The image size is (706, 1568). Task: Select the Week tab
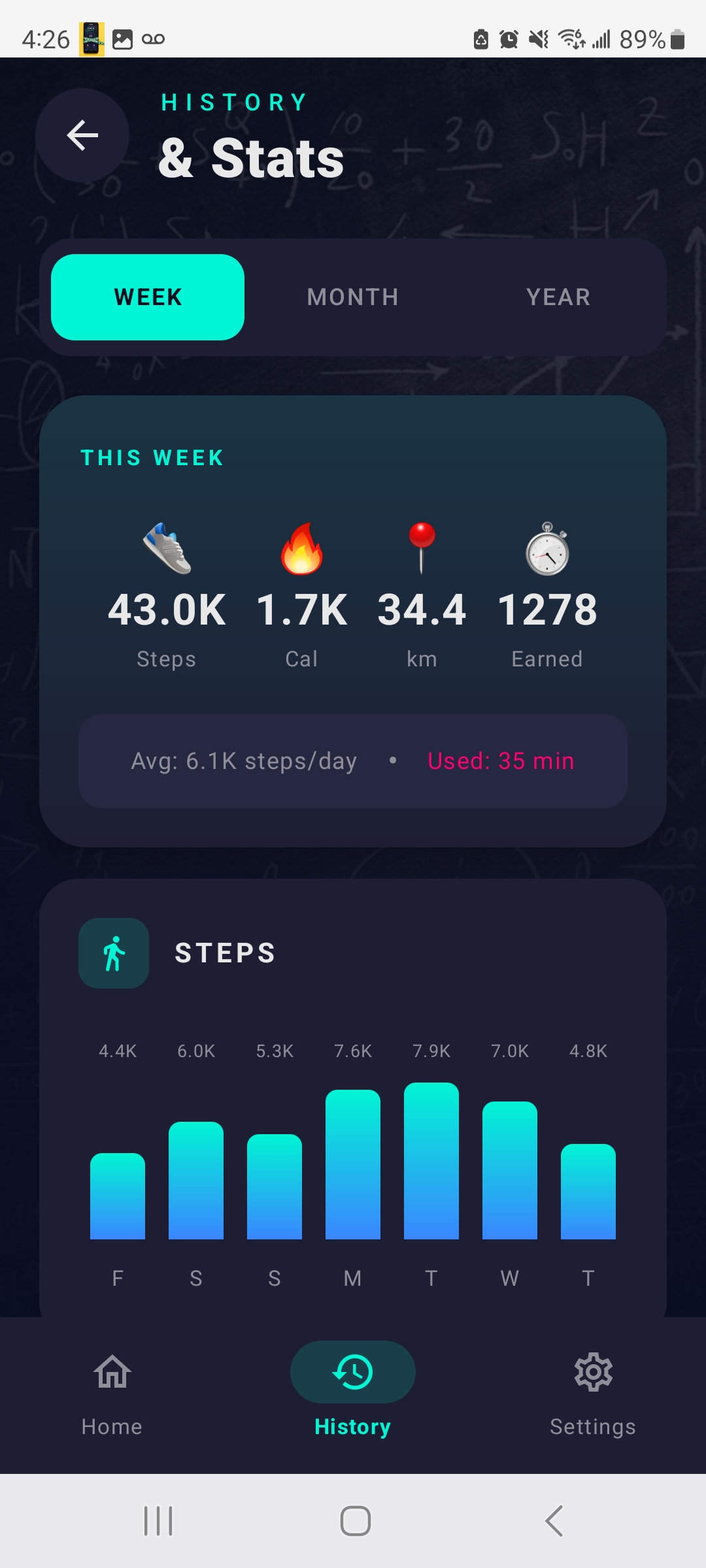pyautogui.click(x=148, y=297)
